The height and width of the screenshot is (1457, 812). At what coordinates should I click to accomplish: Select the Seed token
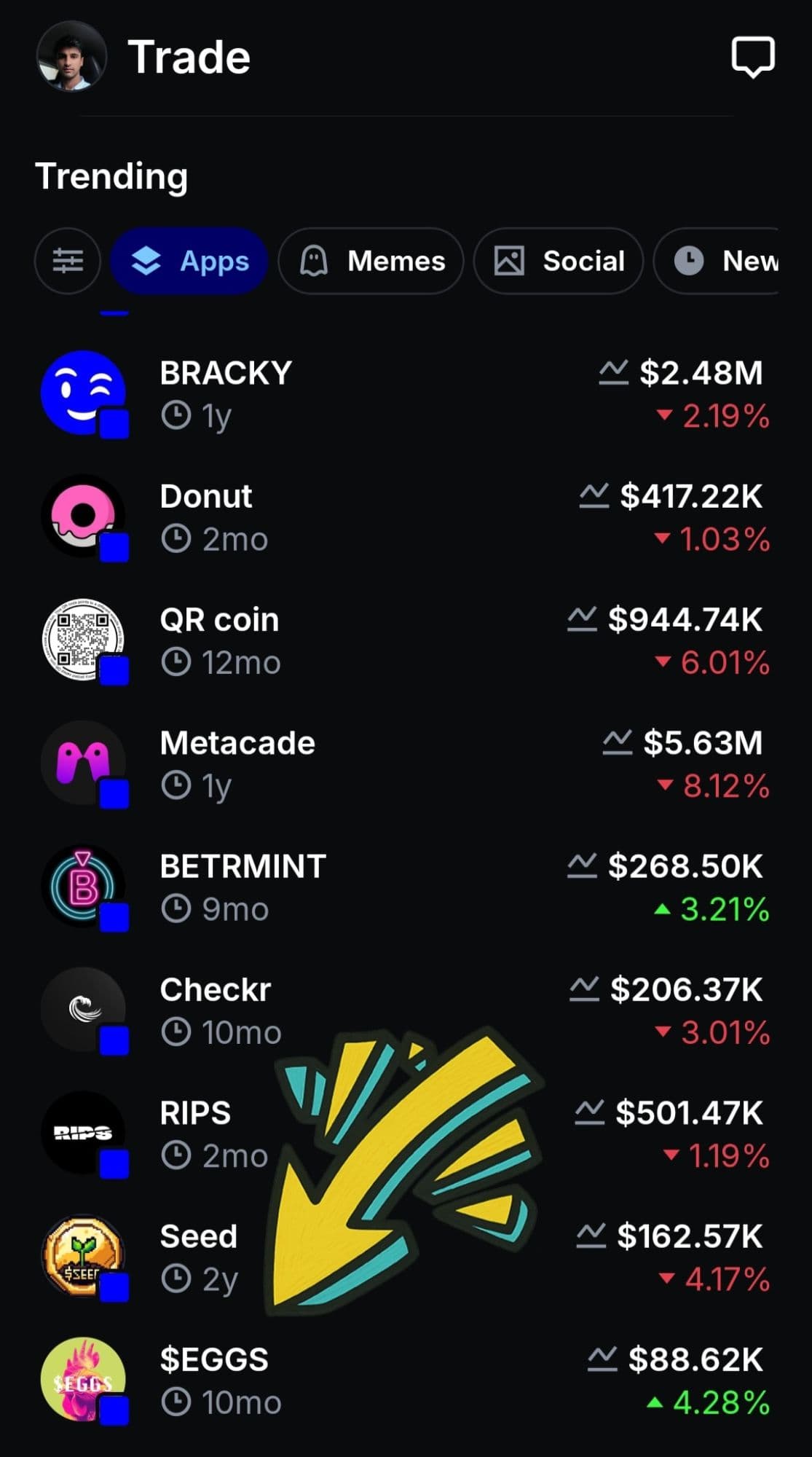199,1256
